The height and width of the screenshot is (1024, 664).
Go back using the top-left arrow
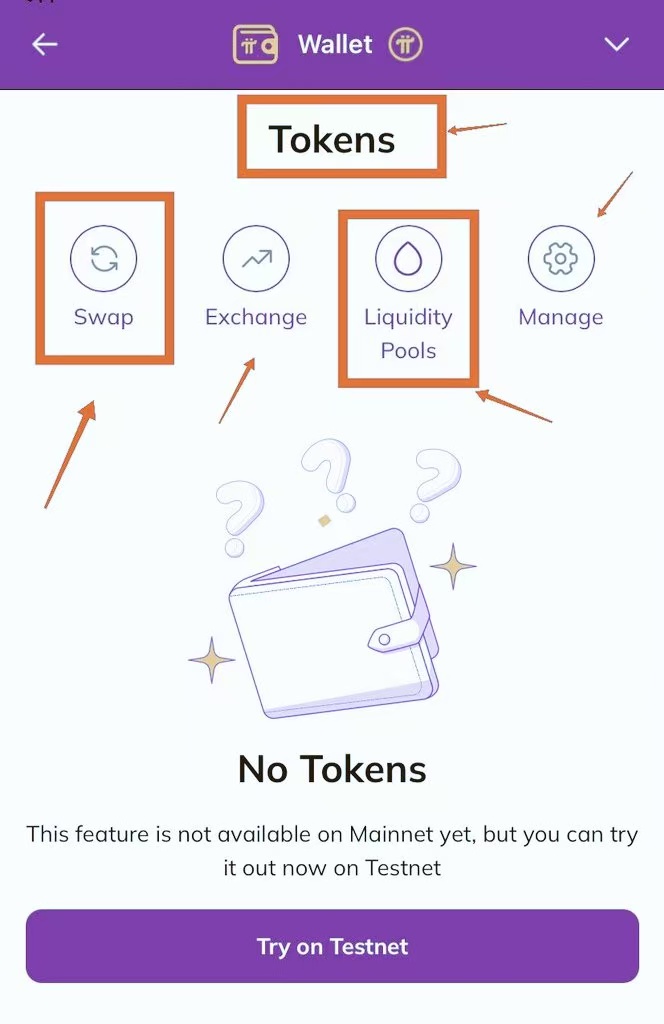pyautogui.click(x=45, y=45)
